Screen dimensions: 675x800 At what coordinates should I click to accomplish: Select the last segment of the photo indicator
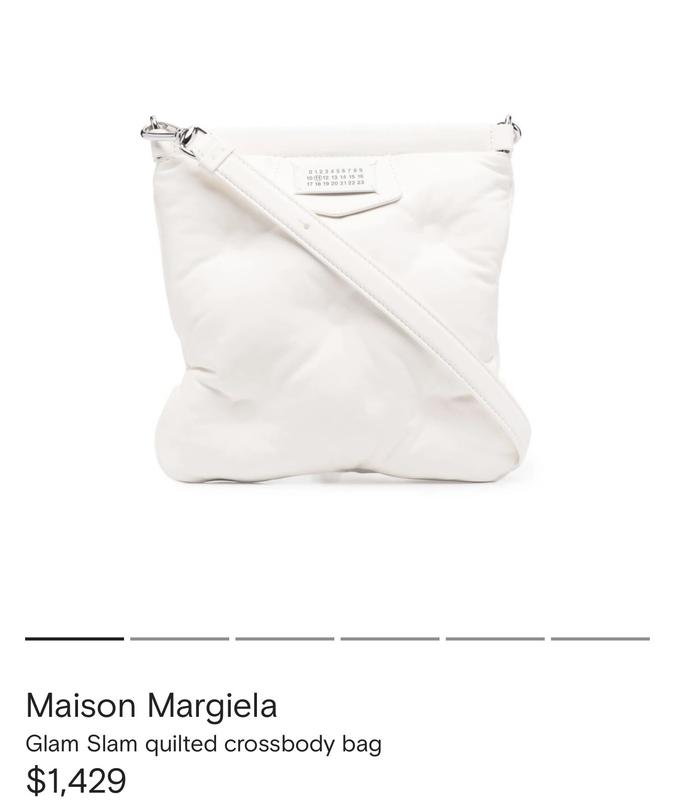tap(600, 637)
